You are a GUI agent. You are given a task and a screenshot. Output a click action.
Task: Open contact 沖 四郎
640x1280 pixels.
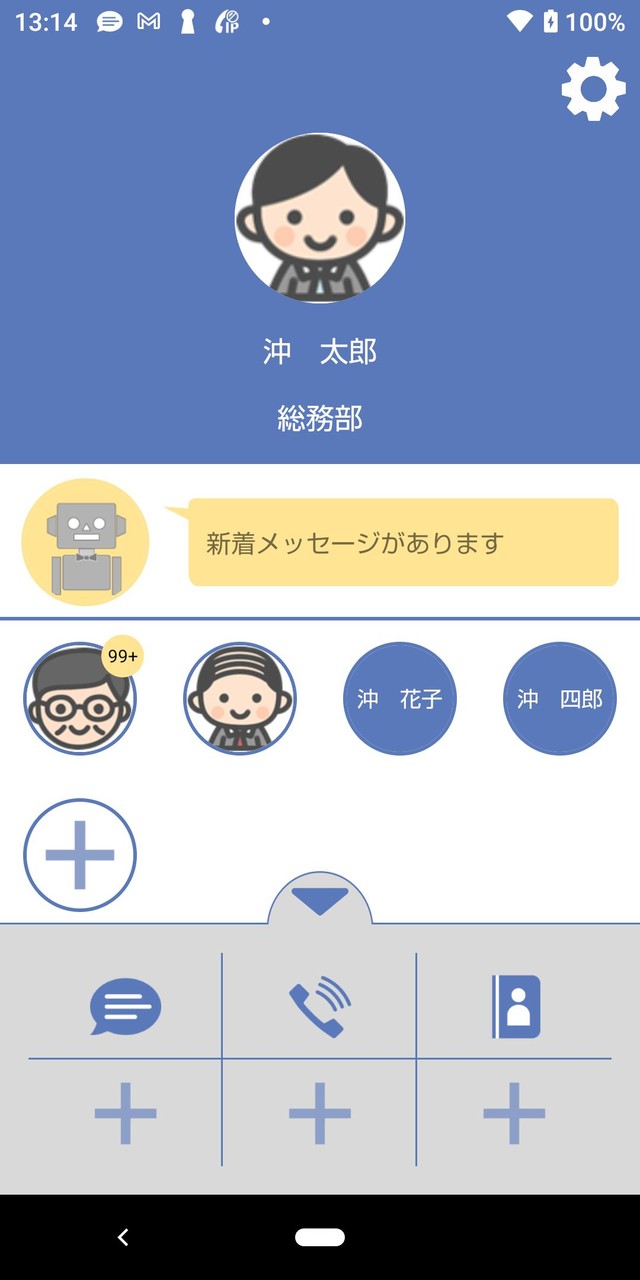click(x=560, y=698)
